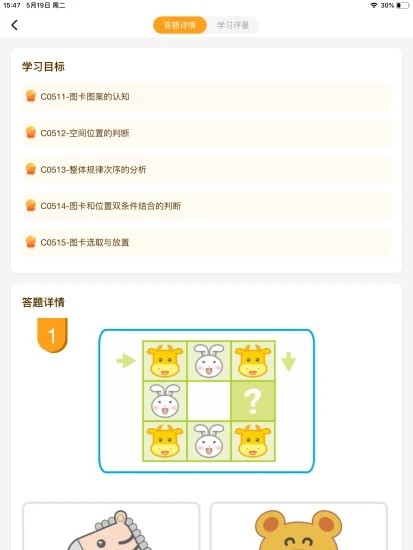This screenshot has width=413, height=550.
Task: Open learning goal C0513-整体规律次序的分析
Action: tap(206, 169)
